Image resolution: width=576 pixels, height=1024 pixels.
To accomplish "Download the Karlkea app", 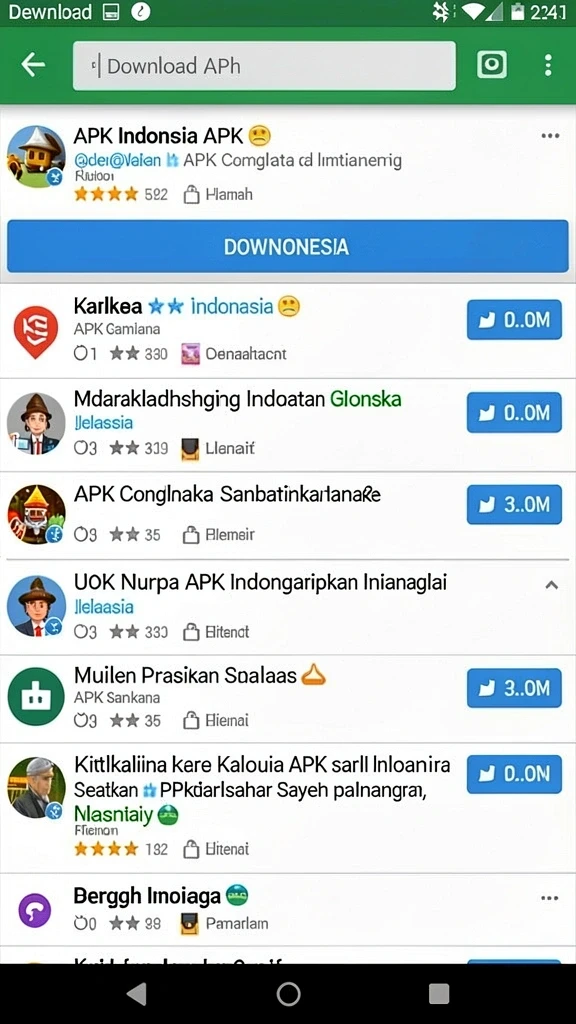I will click(x=514, y=320).
